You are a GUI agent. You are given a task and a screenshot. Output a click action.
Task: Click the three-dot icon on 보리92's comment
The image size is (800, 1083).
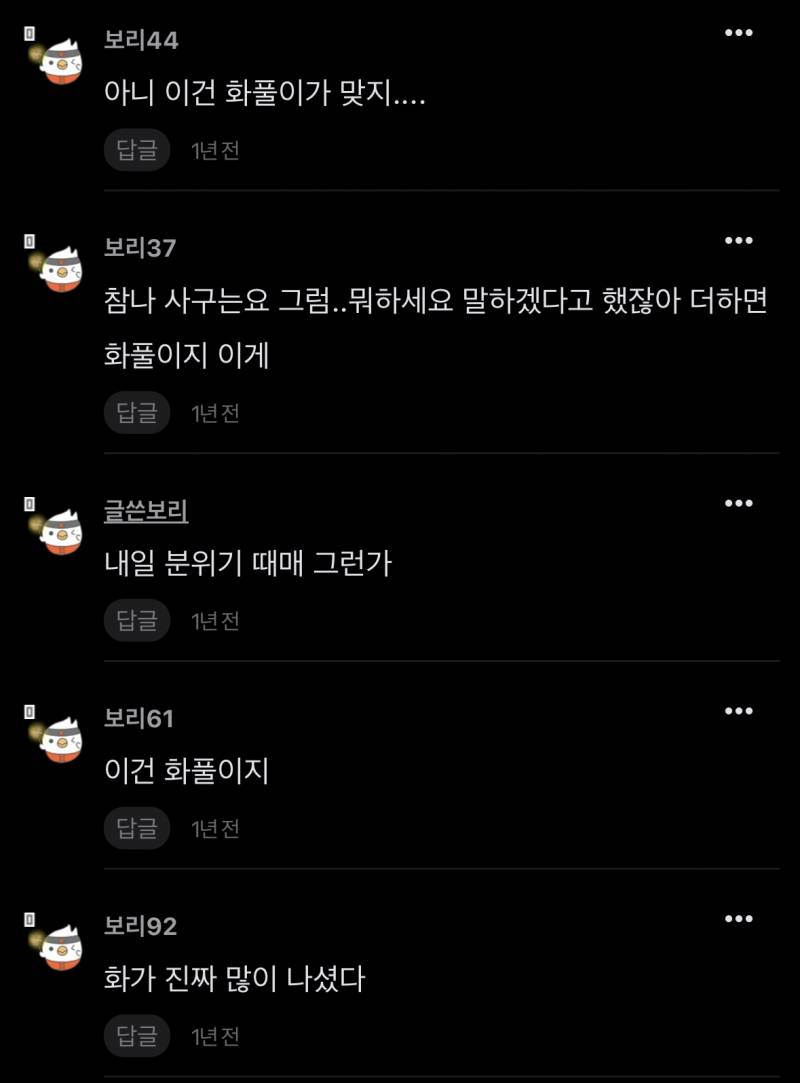point(738,919)
